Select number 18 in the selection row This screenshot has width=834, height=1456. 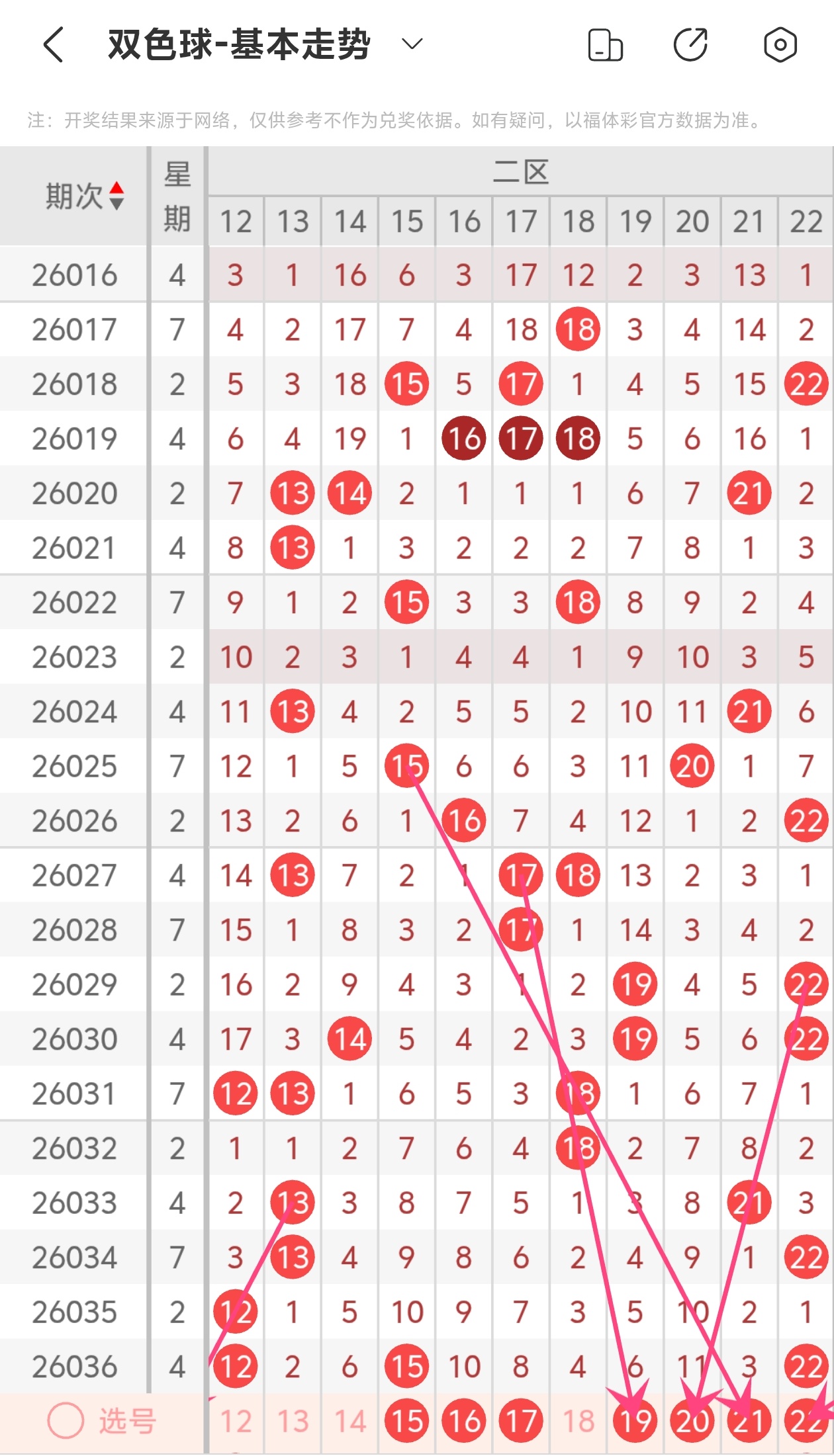click(x=578, y=1421)
